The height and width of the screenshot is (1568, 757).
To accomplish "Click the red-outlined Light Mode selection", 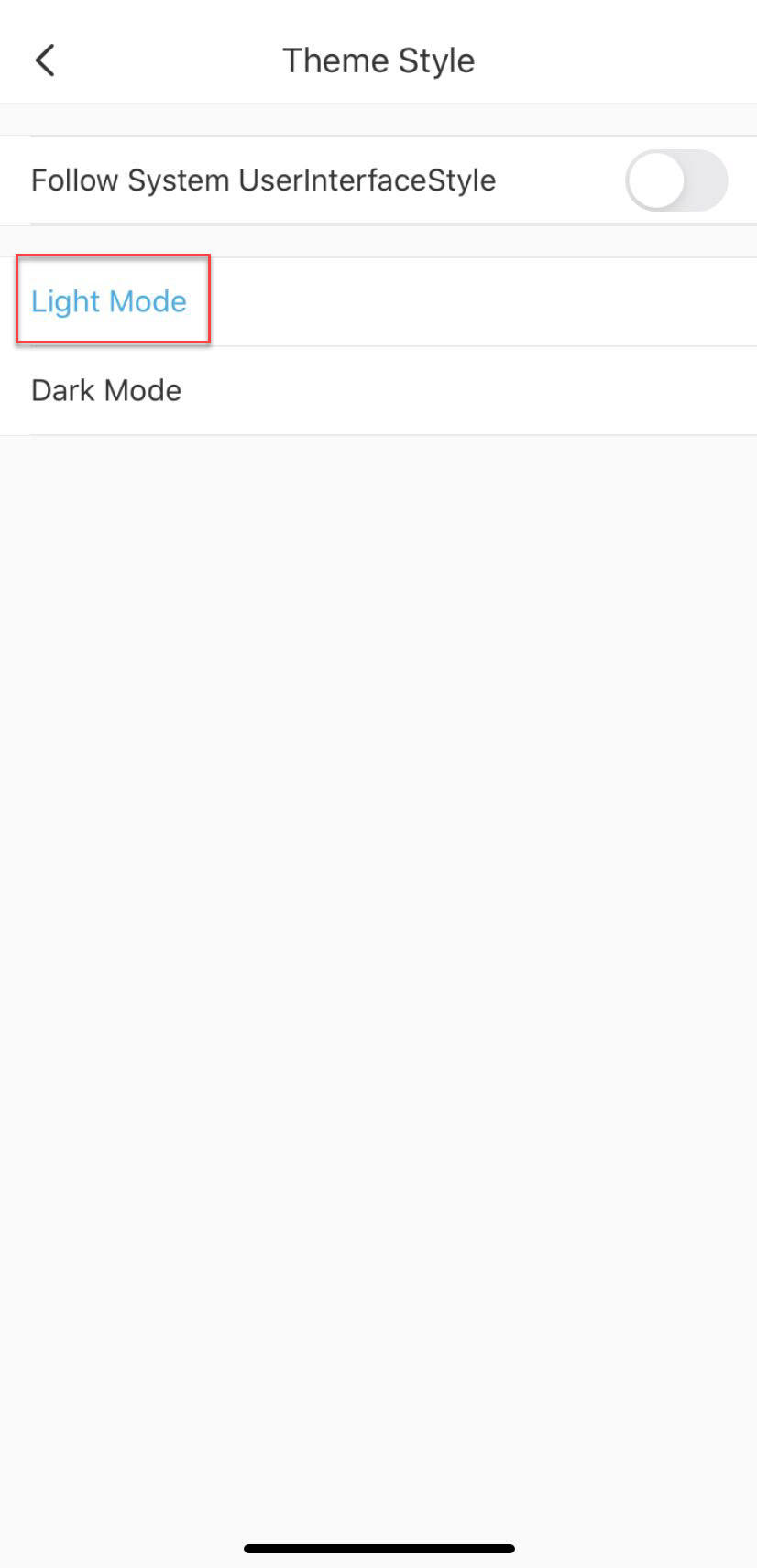I will pos(108,300).
